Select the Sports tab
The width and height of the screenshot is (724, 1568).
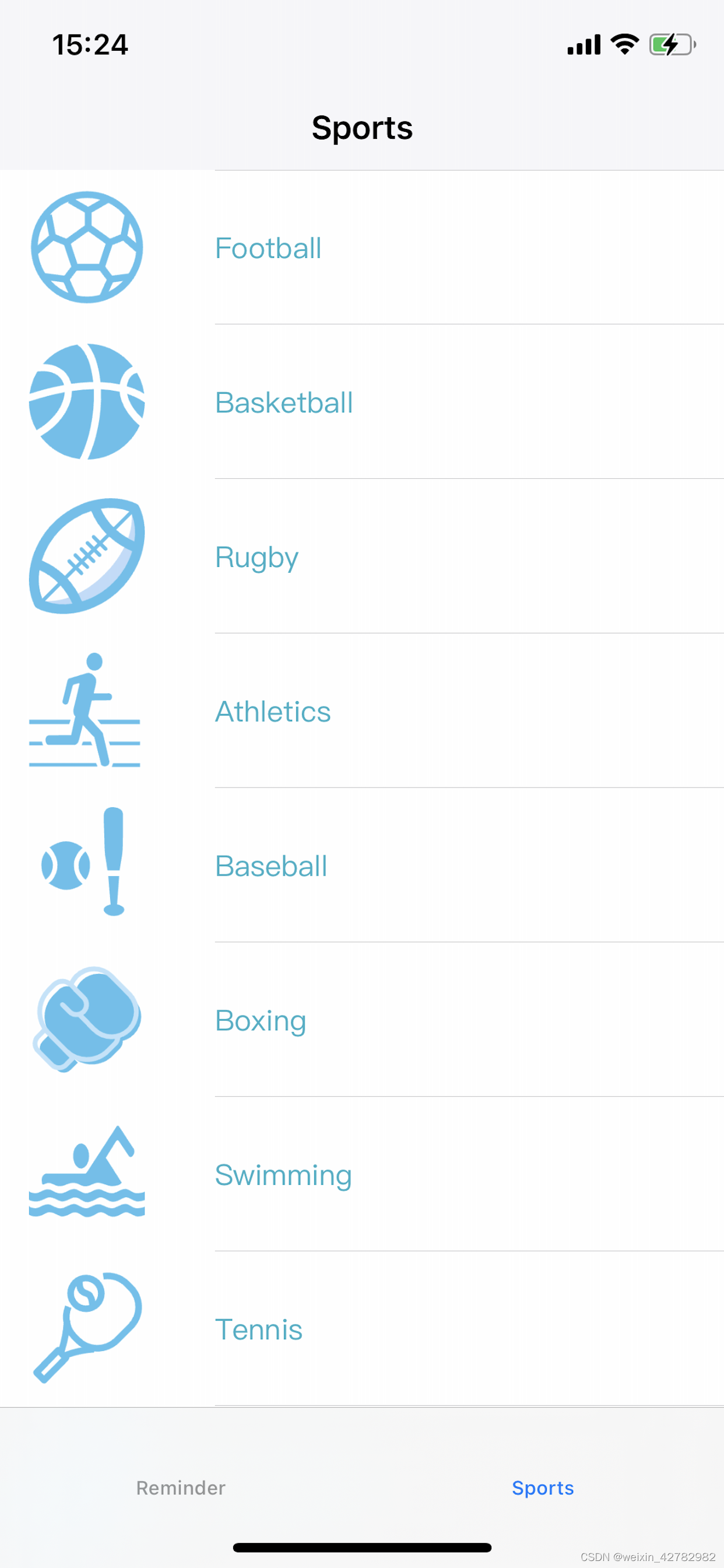pos(543,1487)
